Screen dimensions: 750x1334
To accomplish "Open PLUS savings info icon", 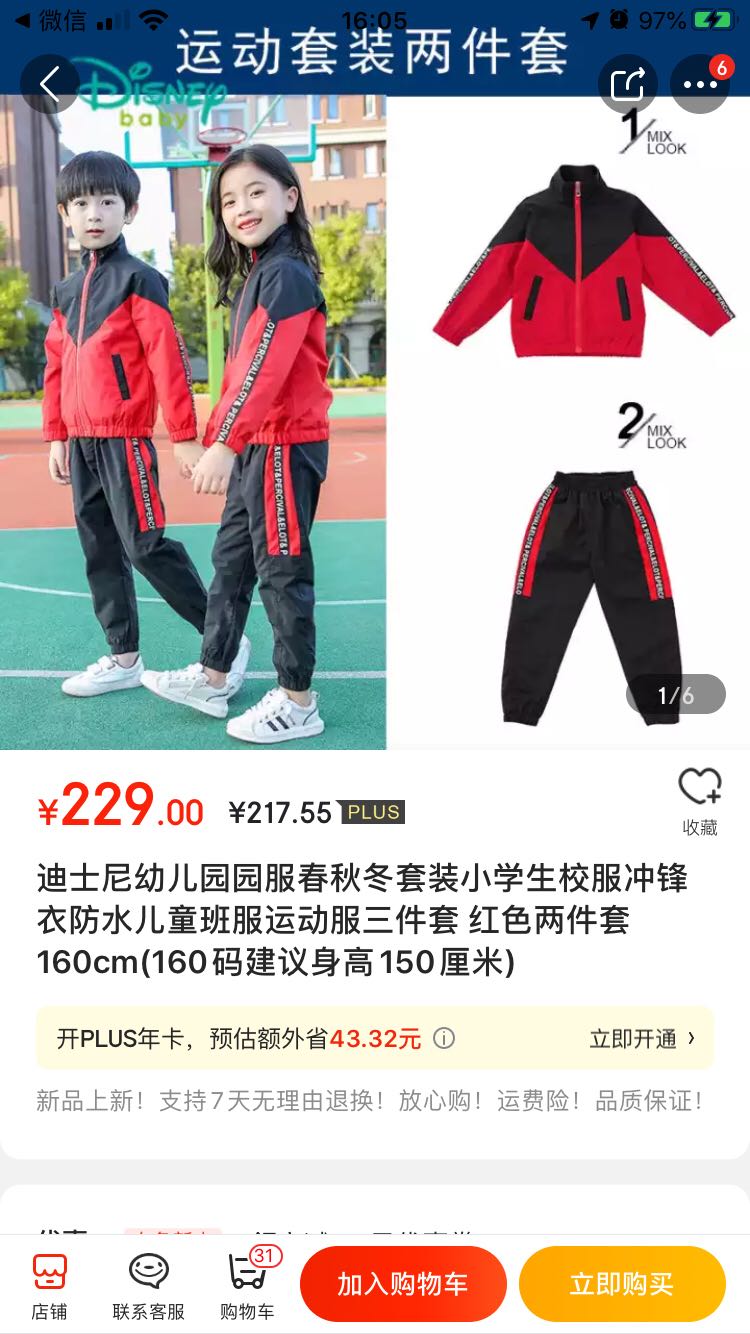I will [x=444, y=1038].
